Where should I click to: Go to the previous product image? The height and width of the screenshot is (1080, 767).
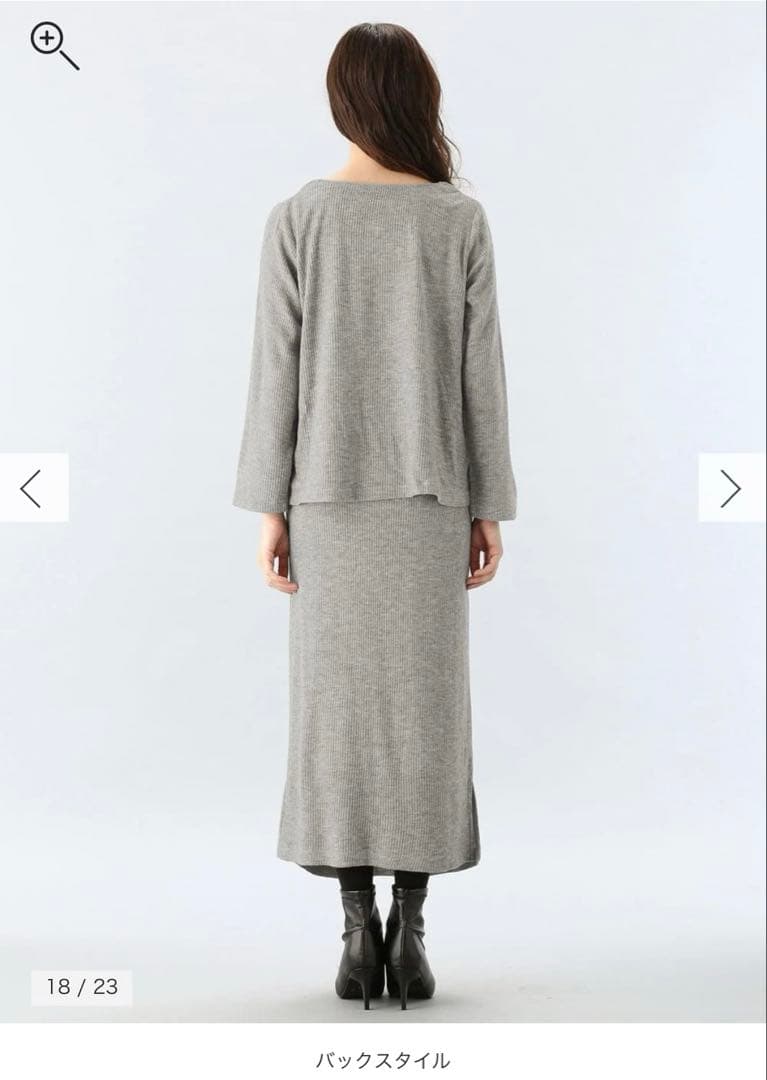click(33, 487)
